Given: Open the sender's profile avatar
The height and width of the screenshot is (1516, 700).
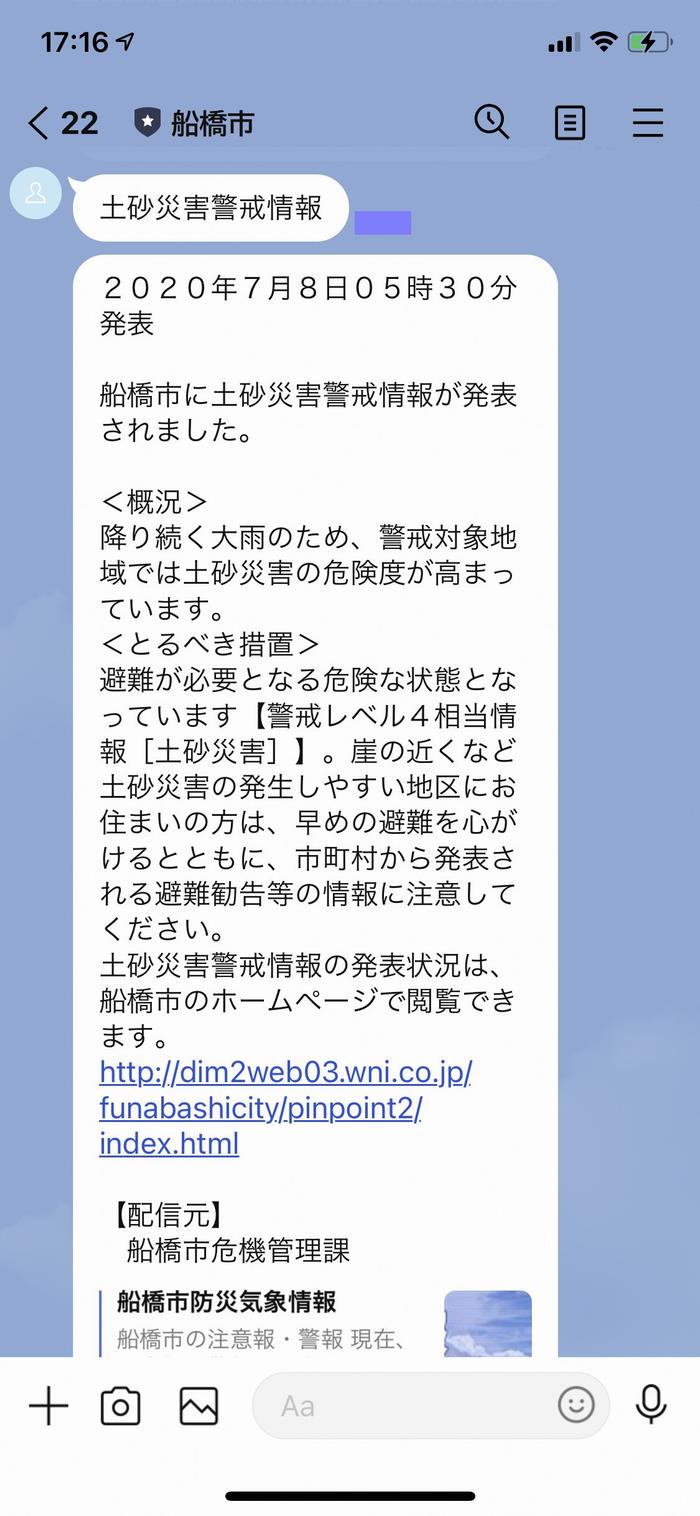Looking at the screenshot, I should 36,193.
